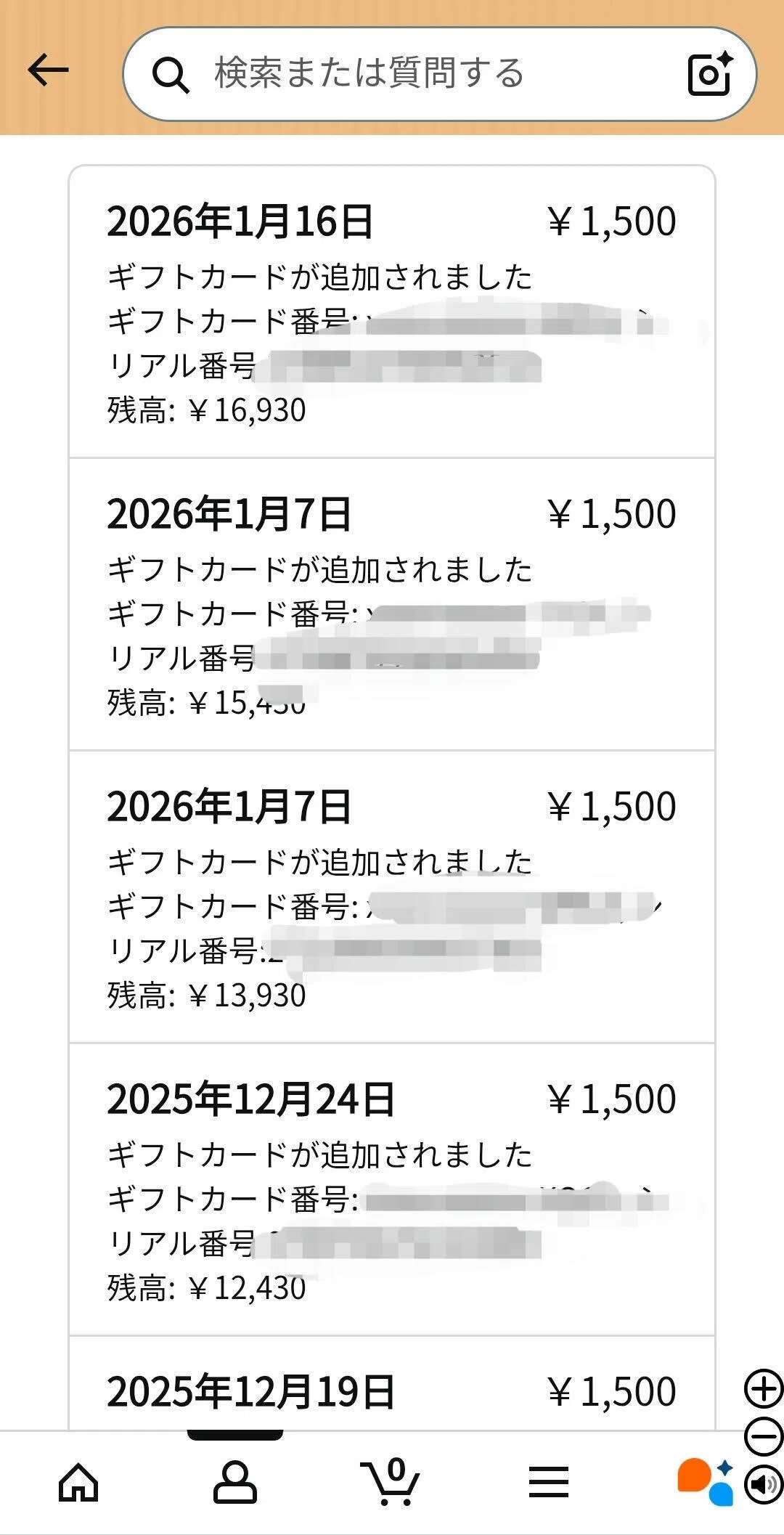Open the shopping cart tab
The width and height of the screenshot is (784, 1535).
(x=391, y=1482)
